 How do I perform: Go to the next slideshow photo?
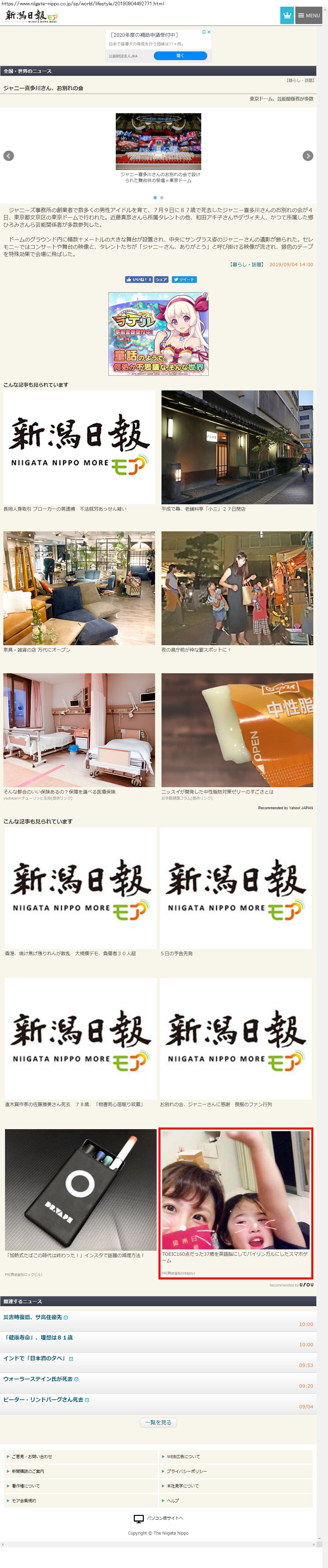pos(308,156)
